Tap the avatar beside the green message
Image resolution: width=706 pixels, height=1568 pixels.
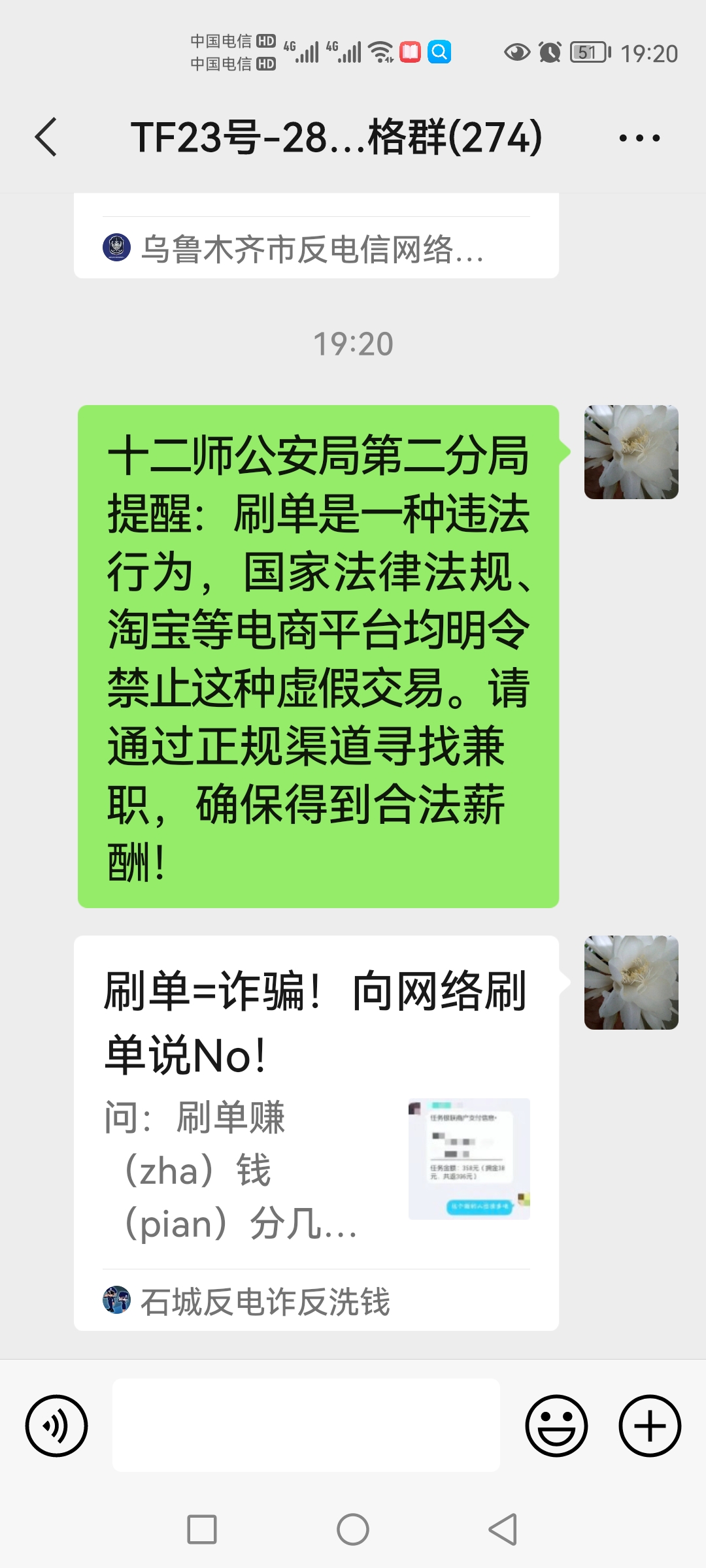(631, 452)
